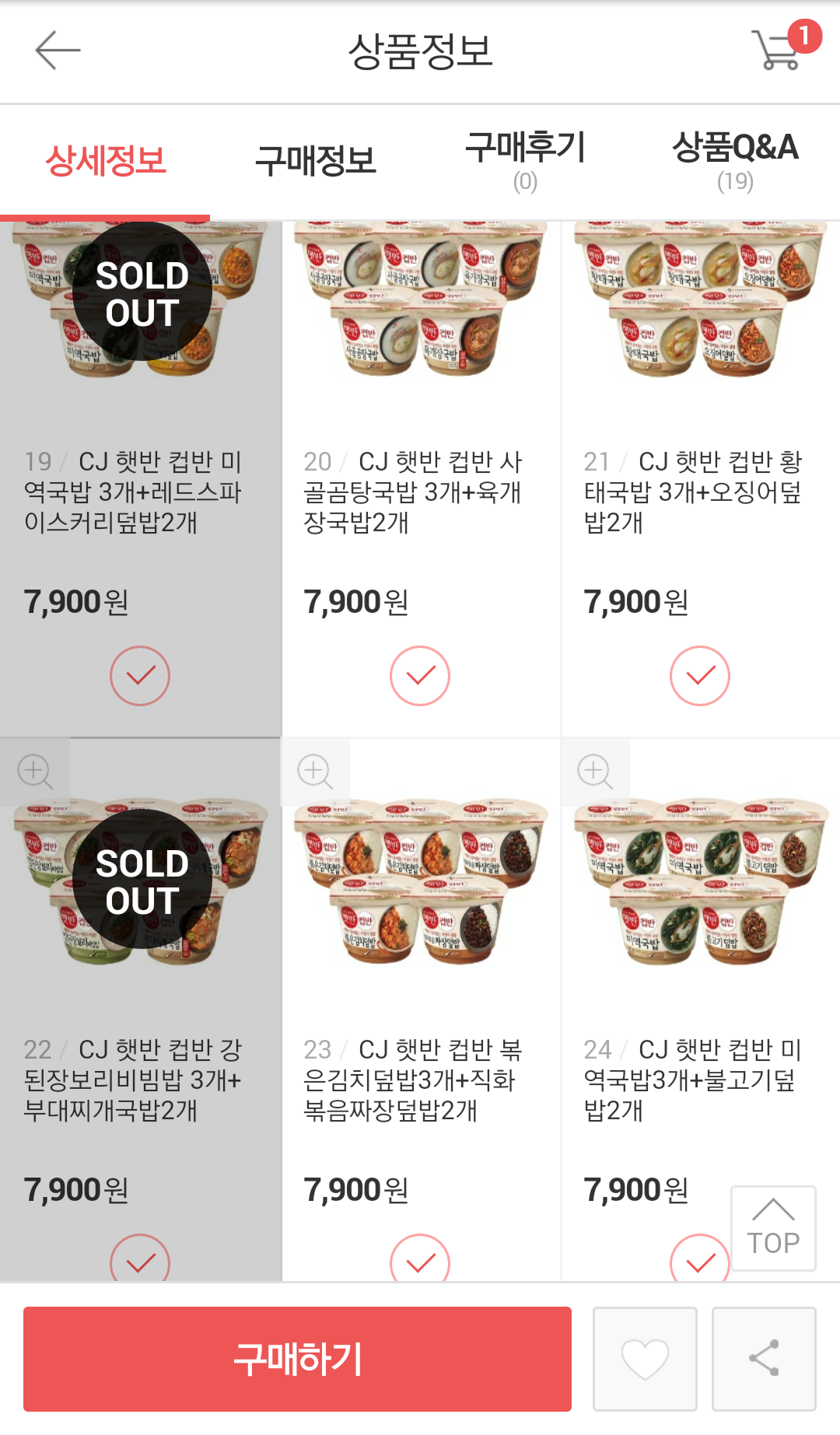Zoom the image of item 23 볶은김치덮밥
The height and width of the screenshot is (1435, 840).
(315, 772)
